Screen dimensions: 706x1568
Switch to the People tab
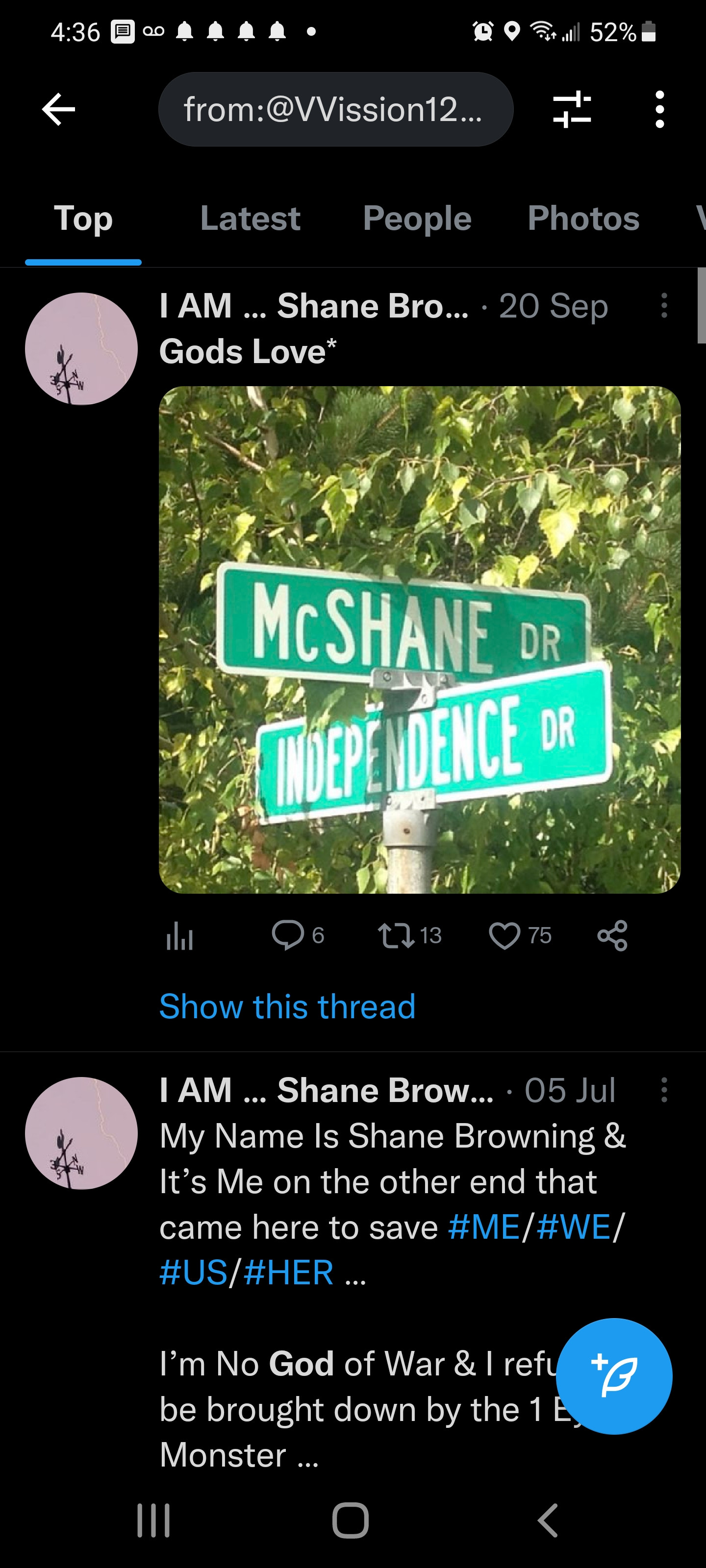(417, 219)
